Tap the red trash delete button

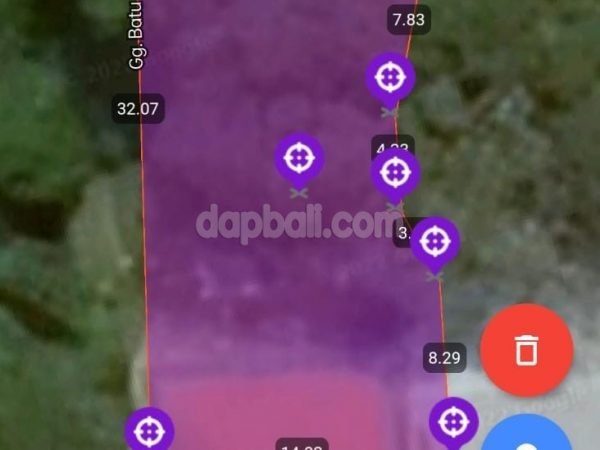(x=526, y=350)
